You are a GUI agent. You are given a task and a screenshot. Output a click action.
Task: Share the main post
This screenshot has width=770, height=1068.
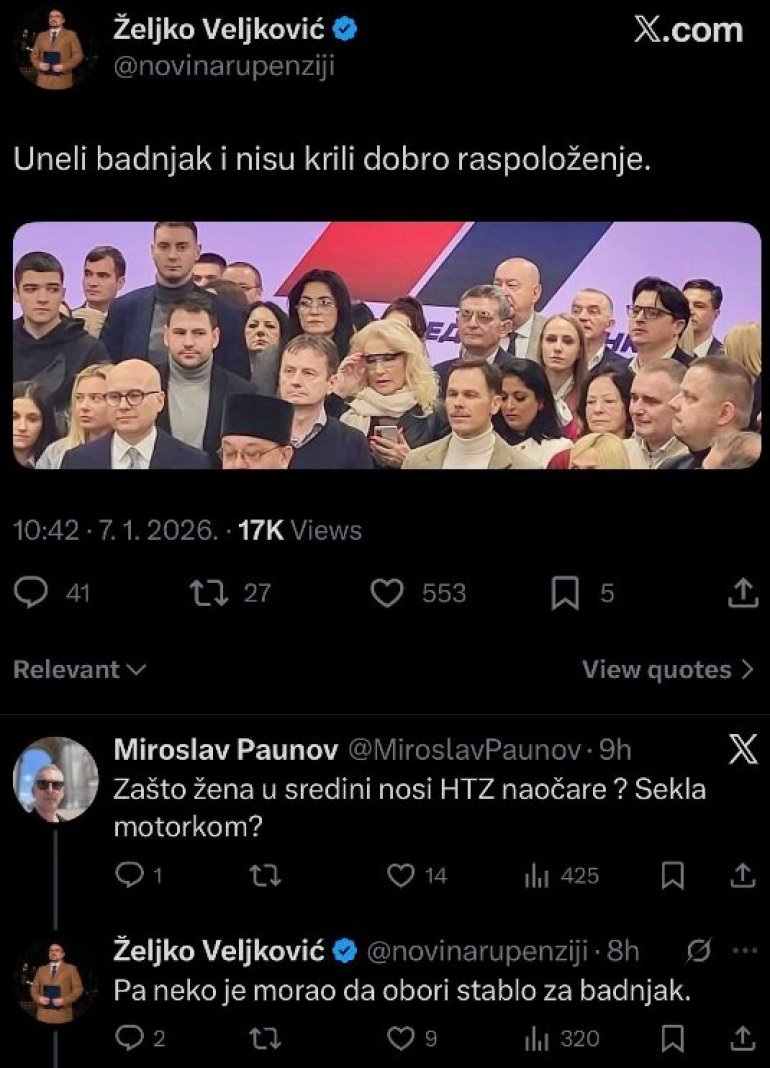tap(740, 593)
